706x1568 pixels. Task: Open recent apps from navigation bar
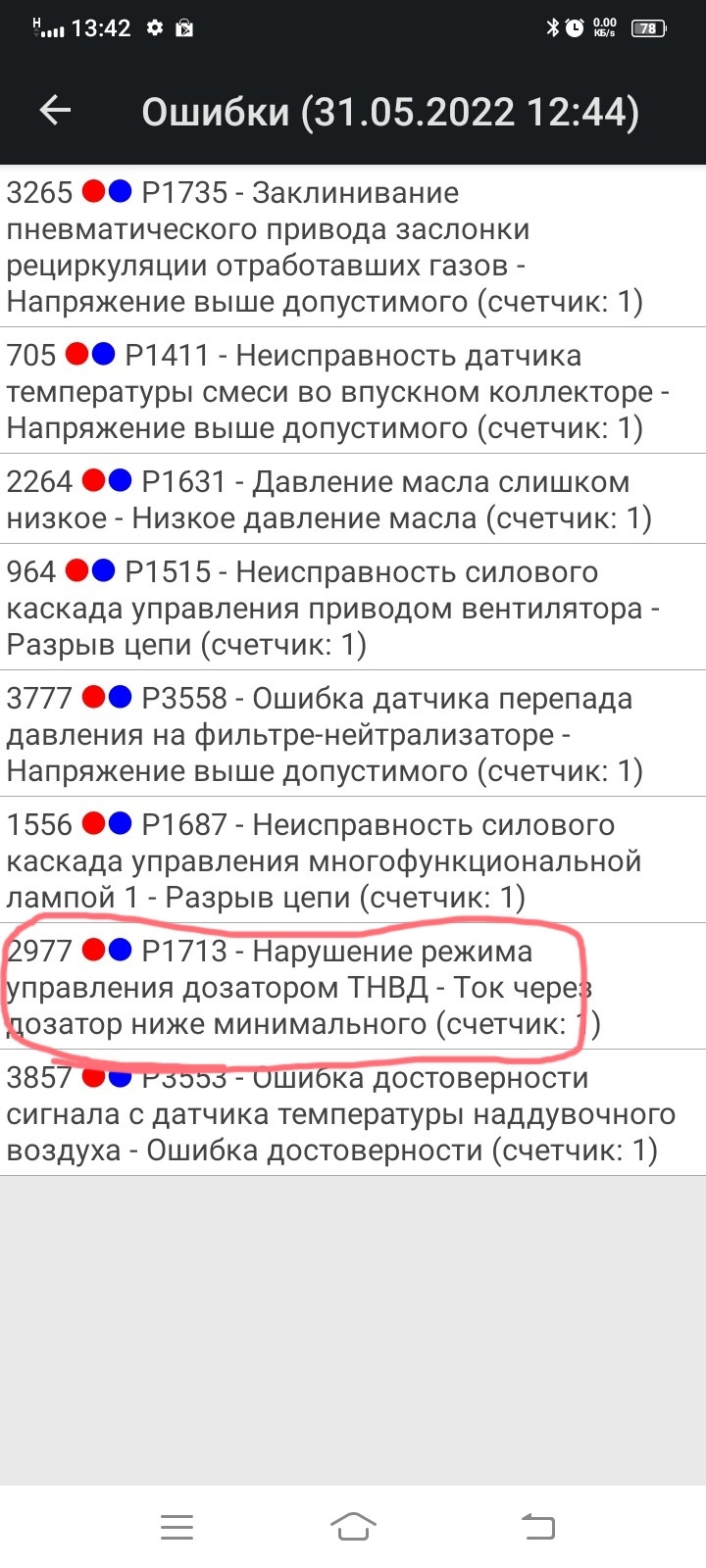coord(176,1526)
